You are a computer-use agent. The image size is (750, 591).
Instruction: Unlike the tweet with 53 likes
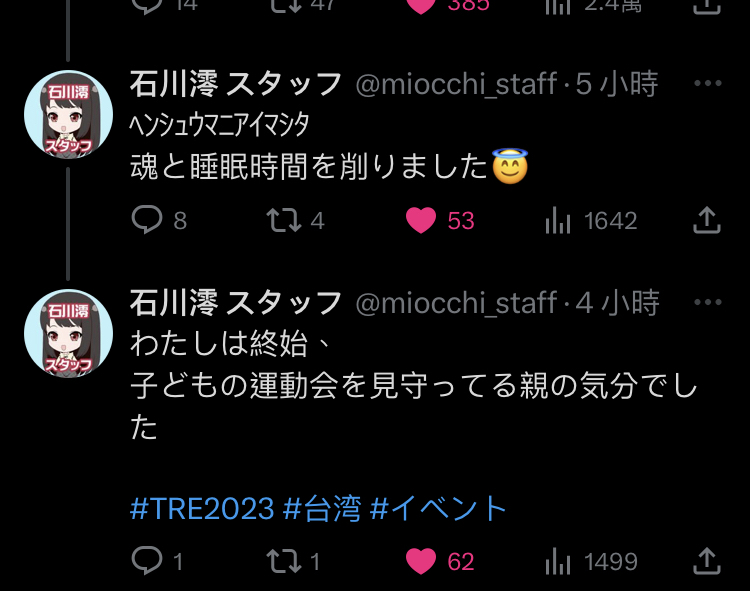point(423,220)
